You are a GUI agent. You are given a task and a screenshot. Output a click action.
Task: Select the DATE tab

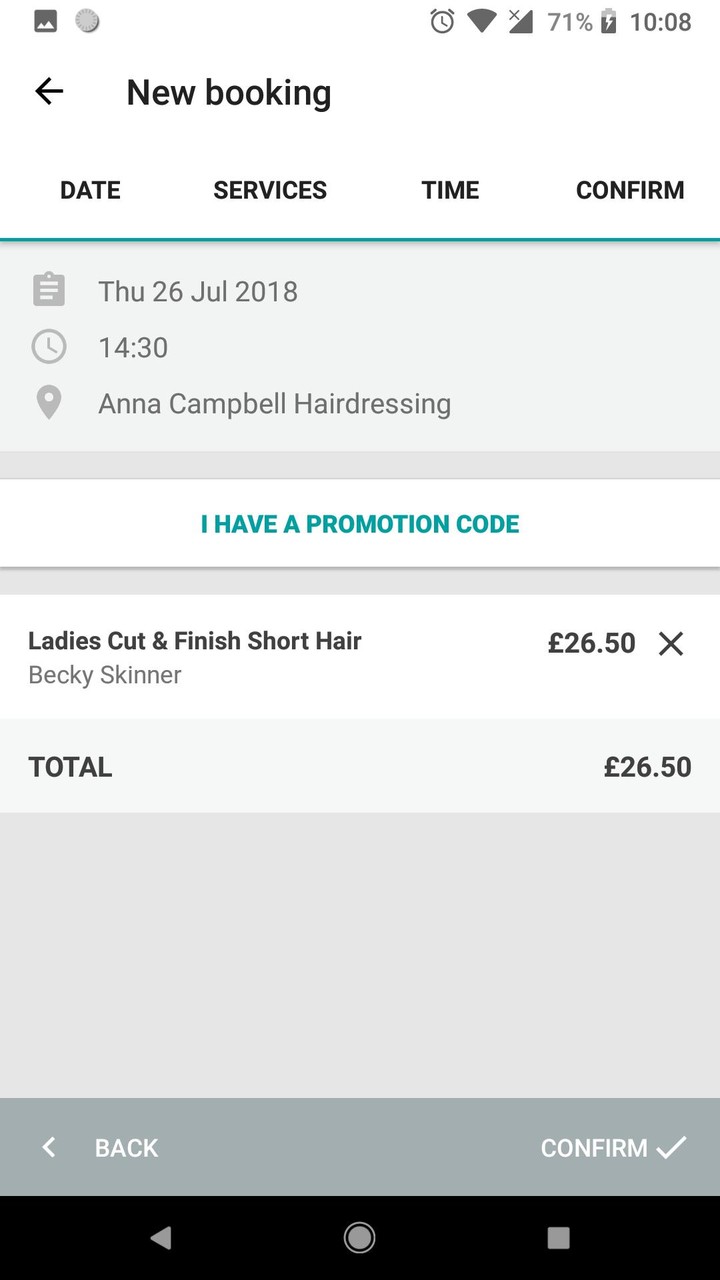(x=90, y=190)
